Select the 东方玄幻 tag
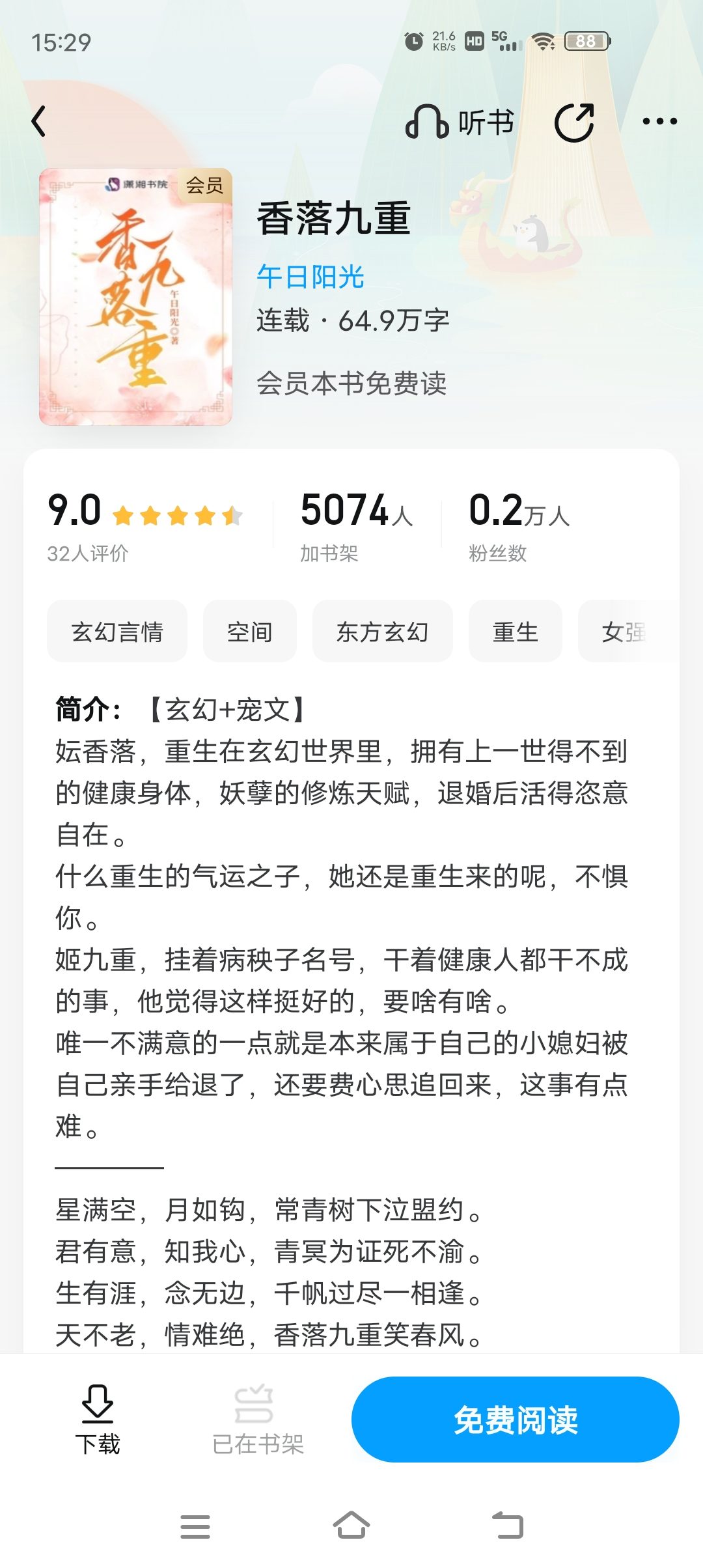Image resolution: width=703 pixels, height=1568 pixels. (383, 631)
